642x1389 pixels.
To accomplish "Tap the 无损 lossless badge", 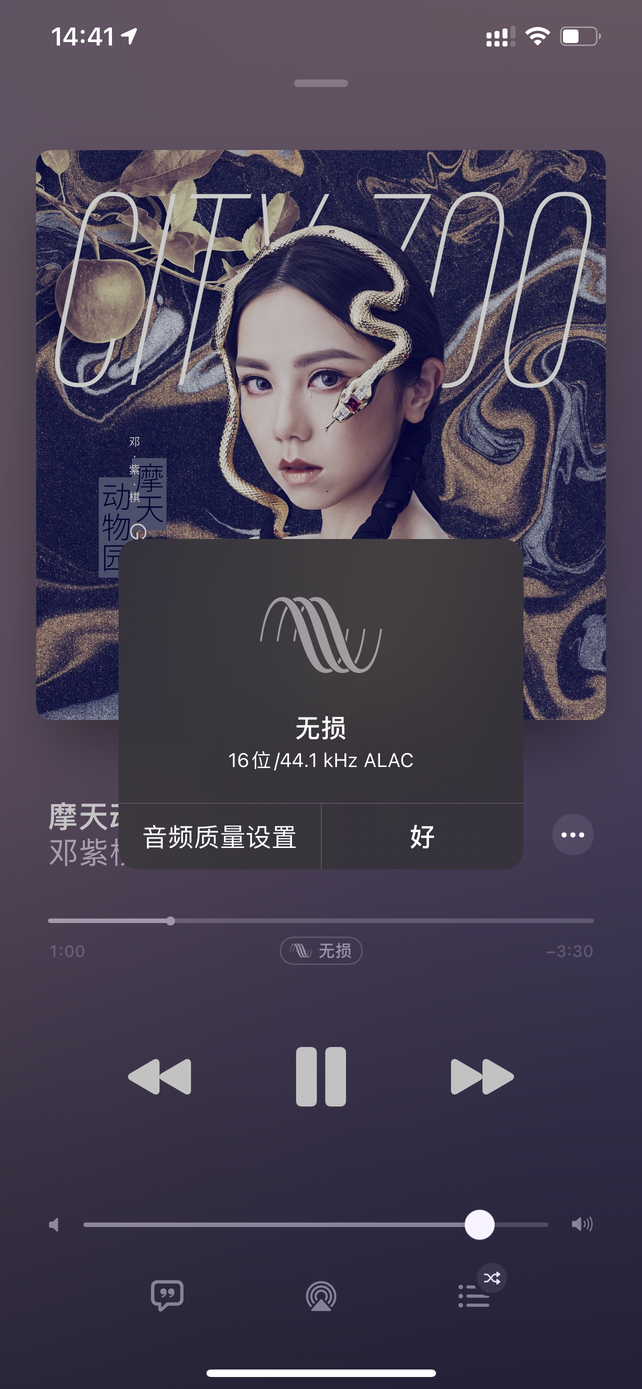I will [321, 951].
